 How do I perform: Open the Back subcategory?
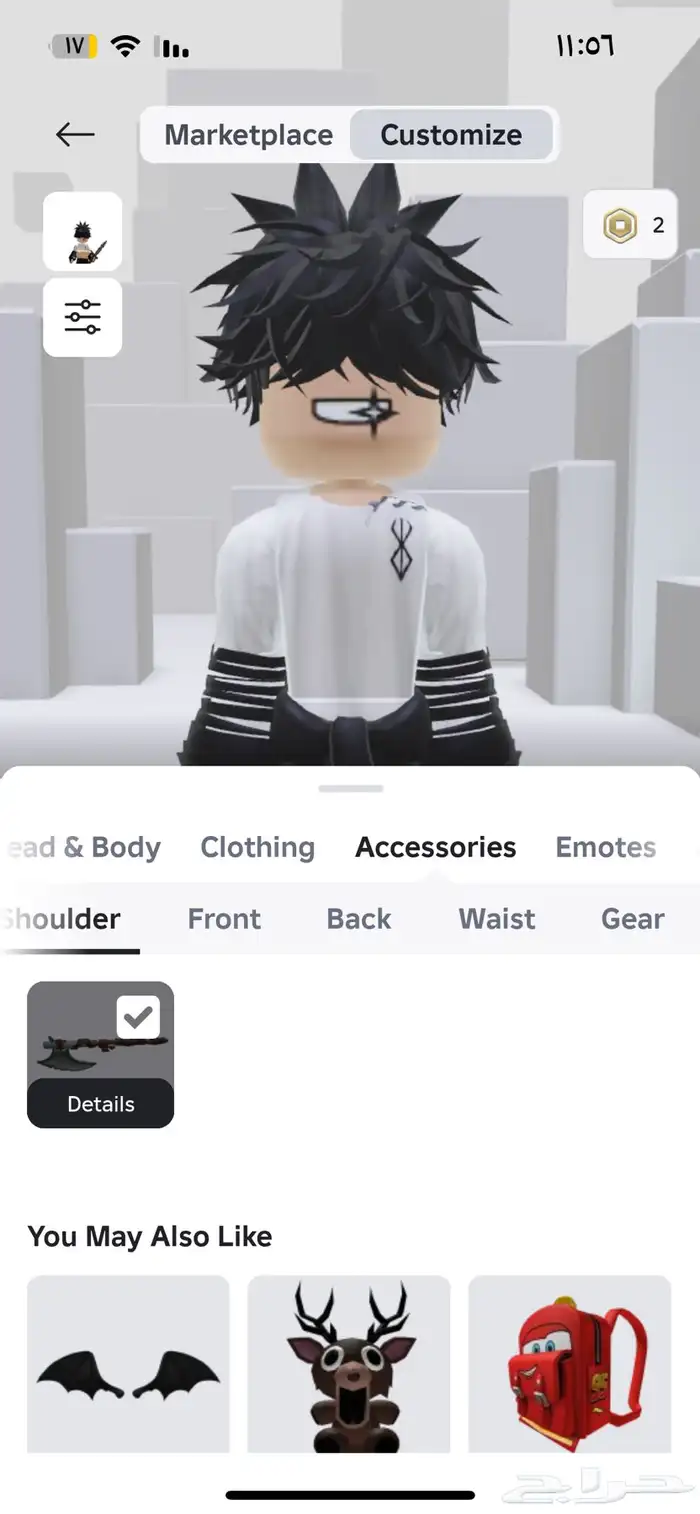[359, 919]
